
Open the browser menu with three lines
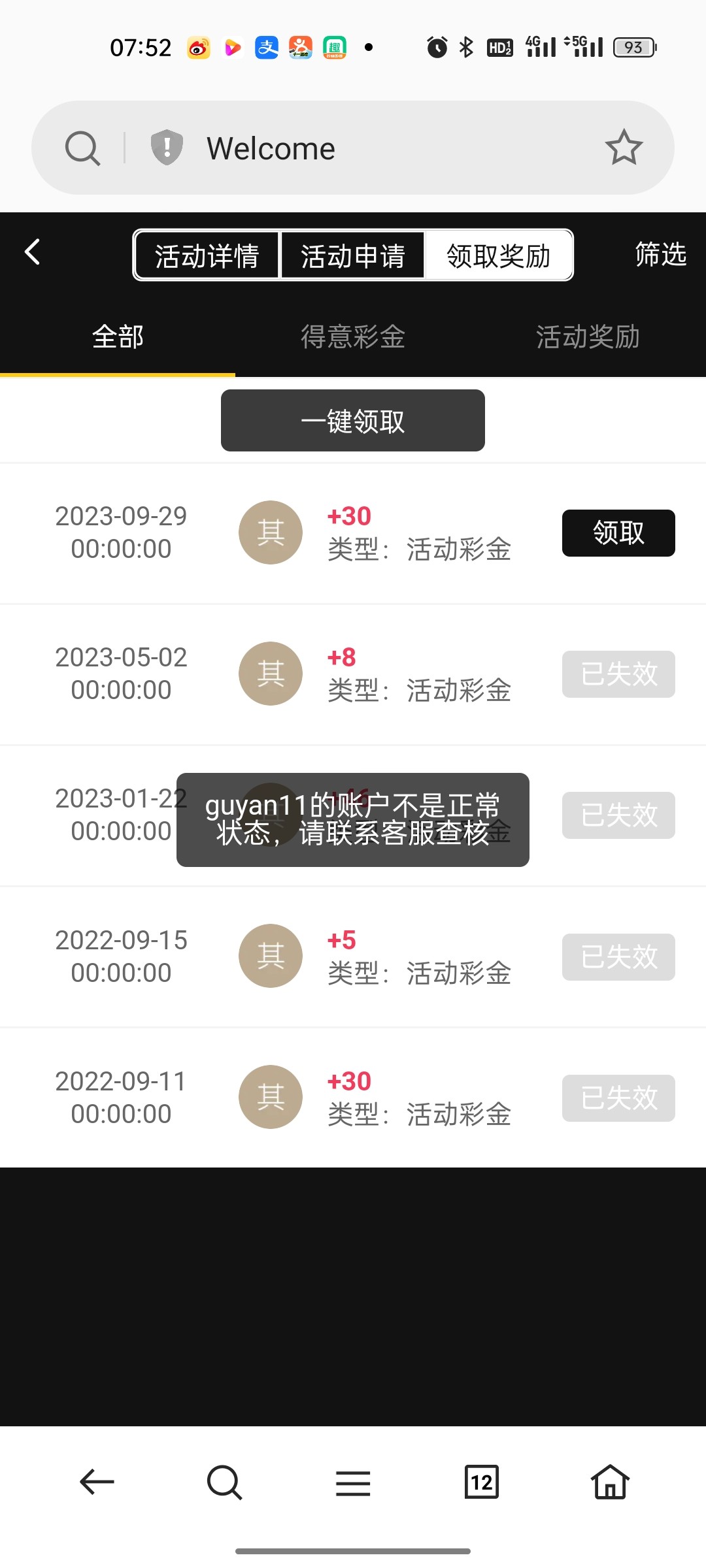353,1482
